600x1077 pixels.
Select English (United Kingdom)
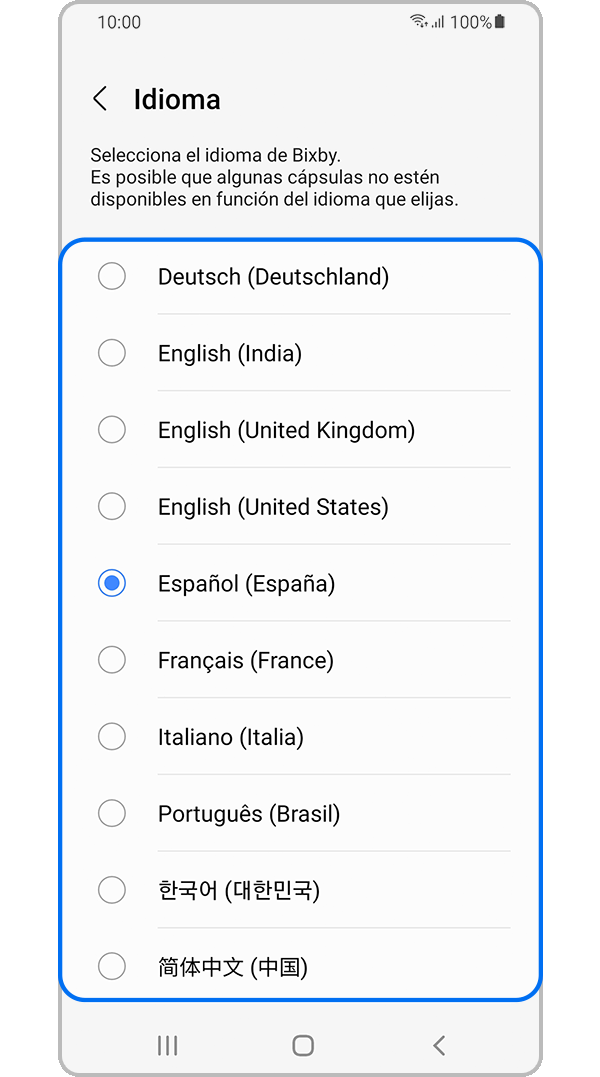[112, 430]
